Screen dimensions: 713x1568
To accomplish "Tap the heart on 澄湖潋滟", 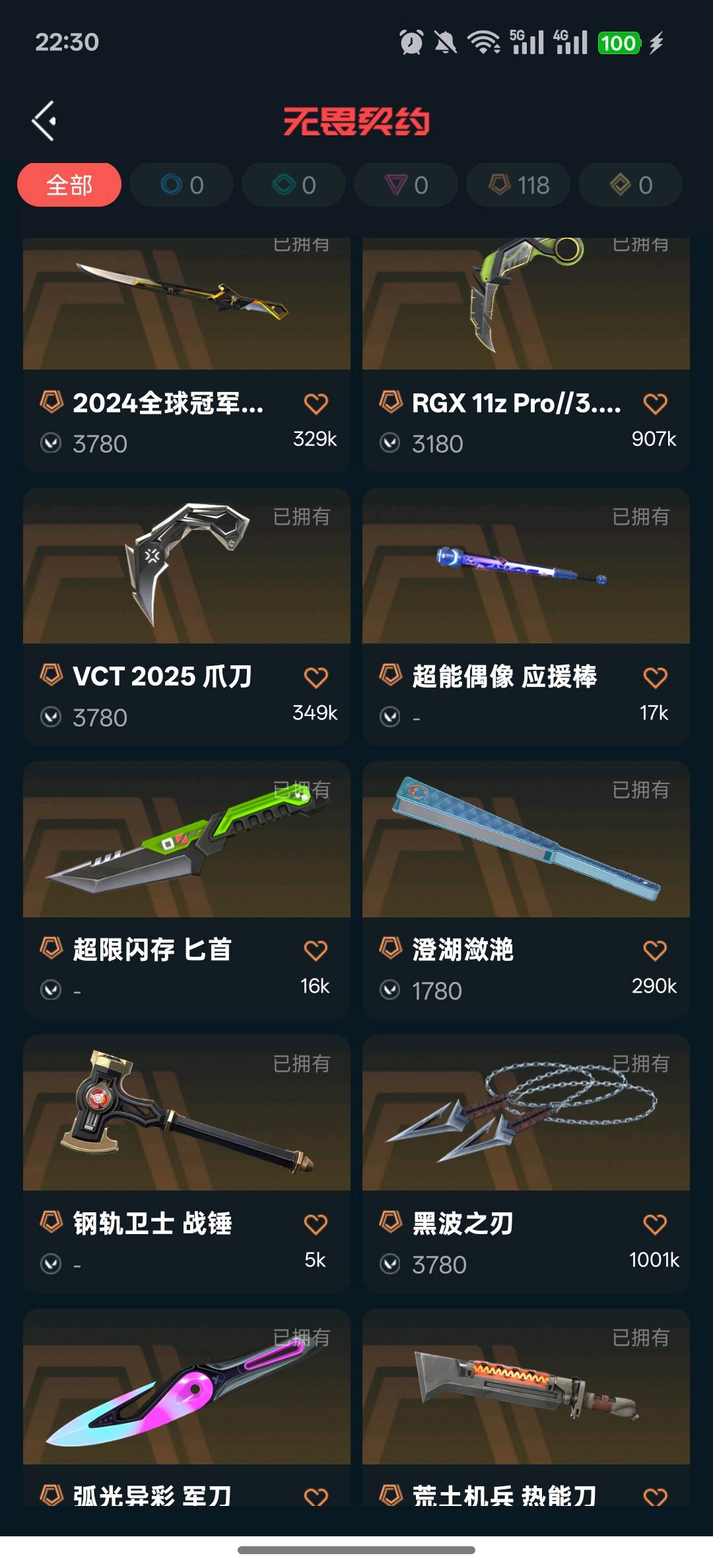I will click(655, 950).
